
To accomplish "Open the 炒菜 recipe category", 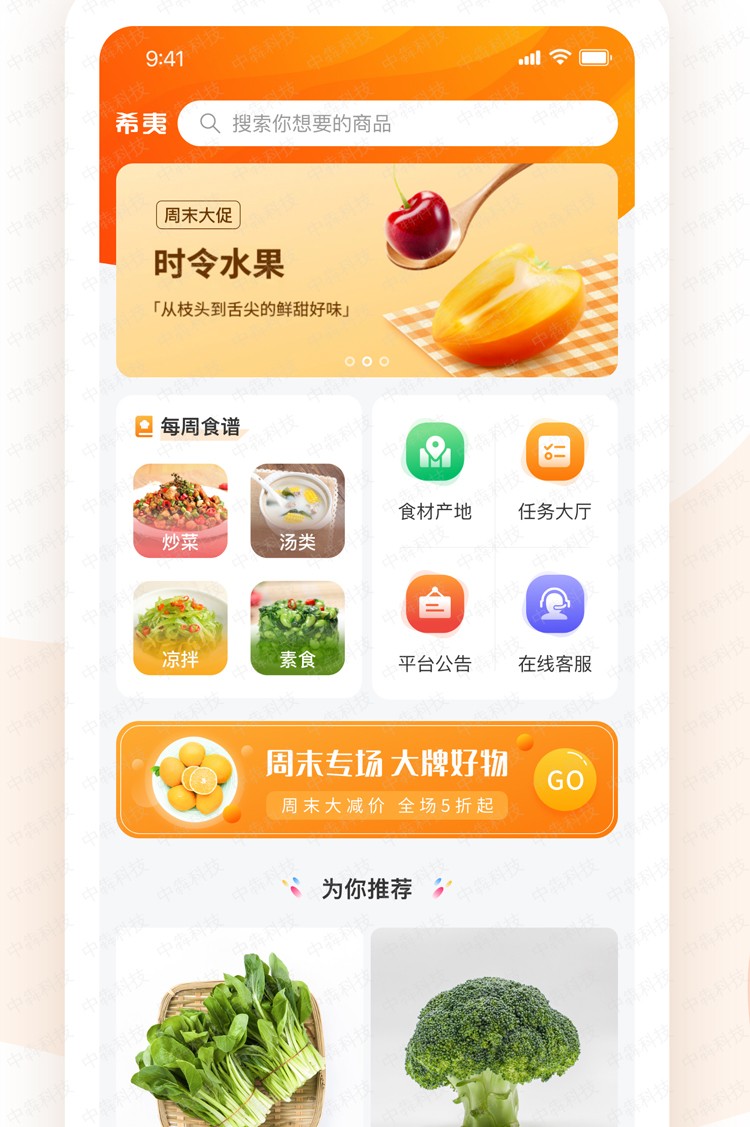I will click(180, 510).
